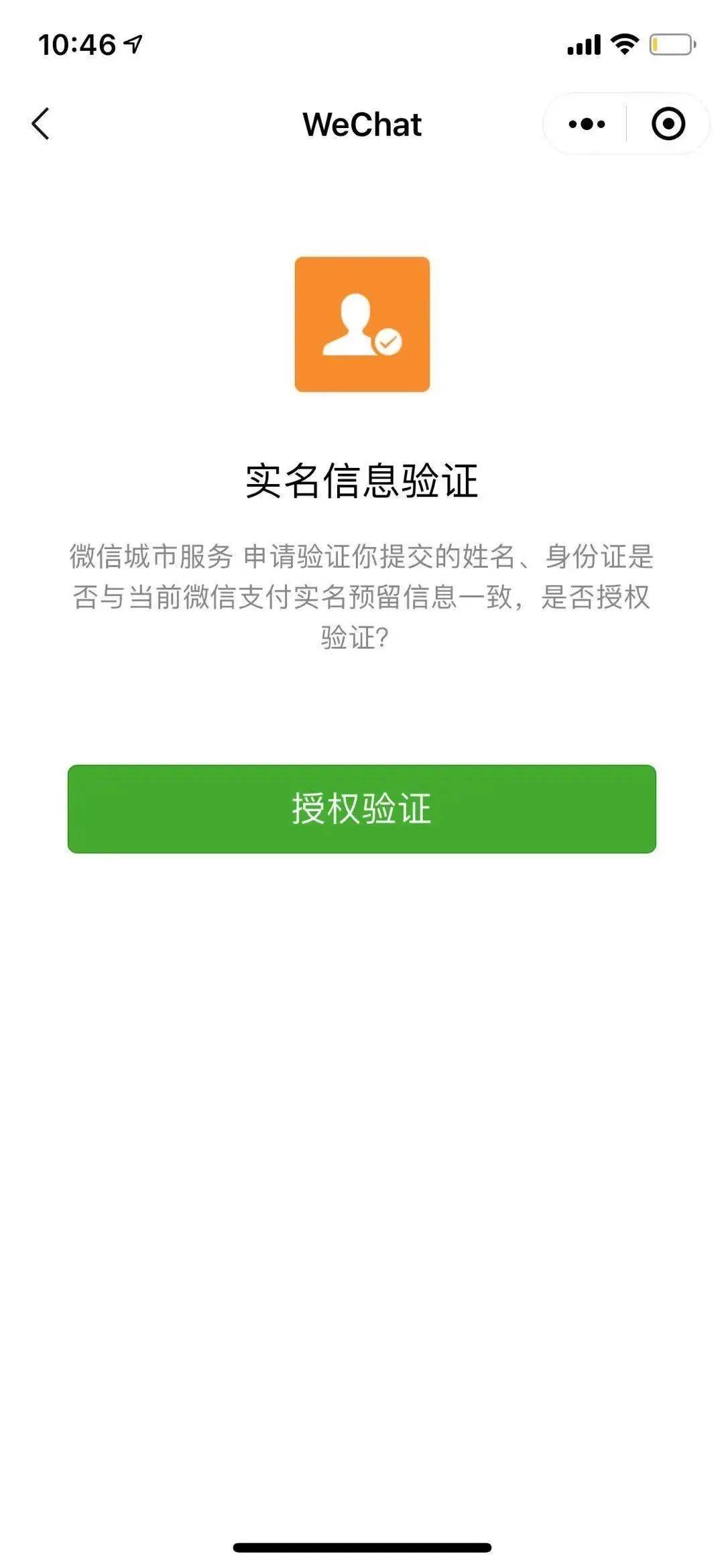Tap the gray authorization description paragraph
The height and width of the screenshot is (1568, 724).
pyautogui.click(x=362, y=596)
